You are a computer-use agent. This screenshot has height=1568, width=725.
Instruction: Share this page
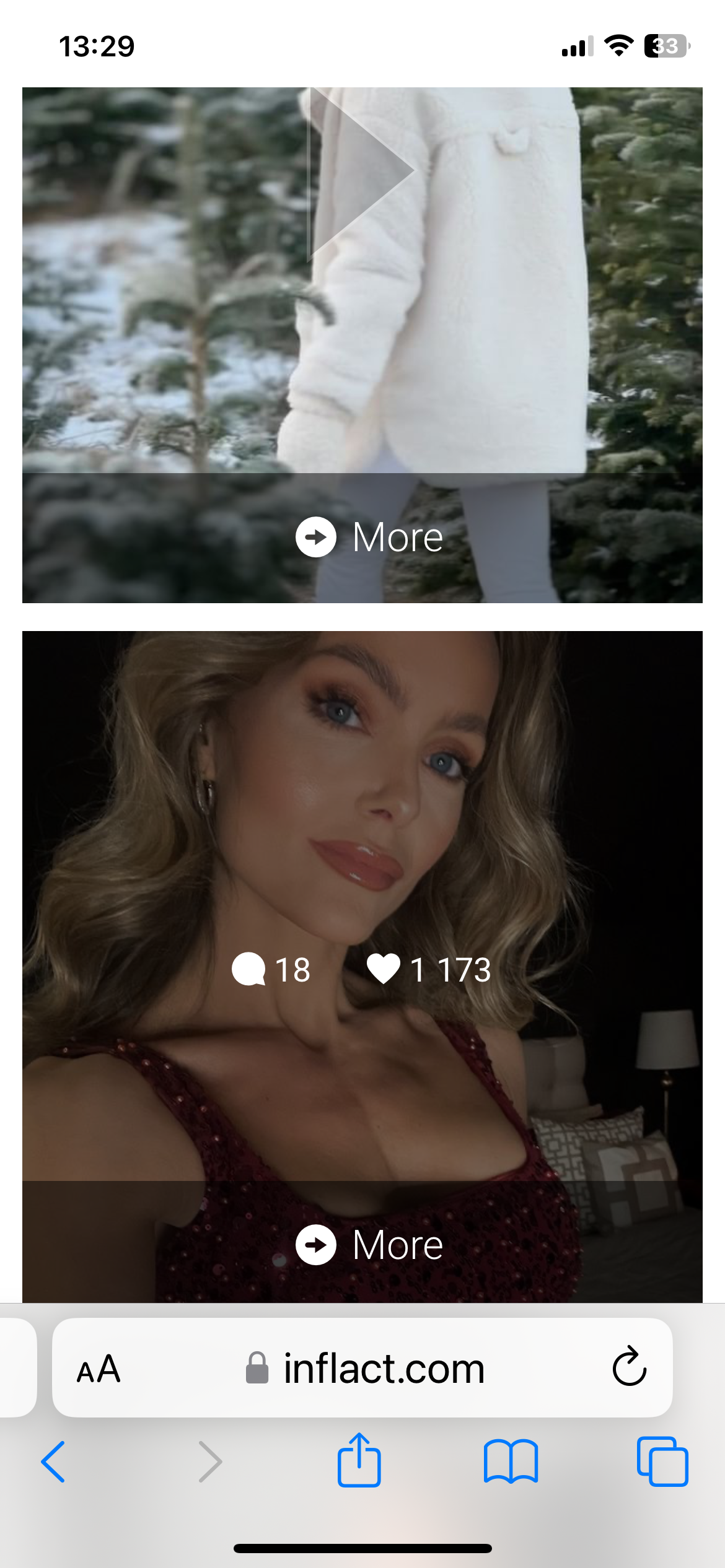point(359,1460)
